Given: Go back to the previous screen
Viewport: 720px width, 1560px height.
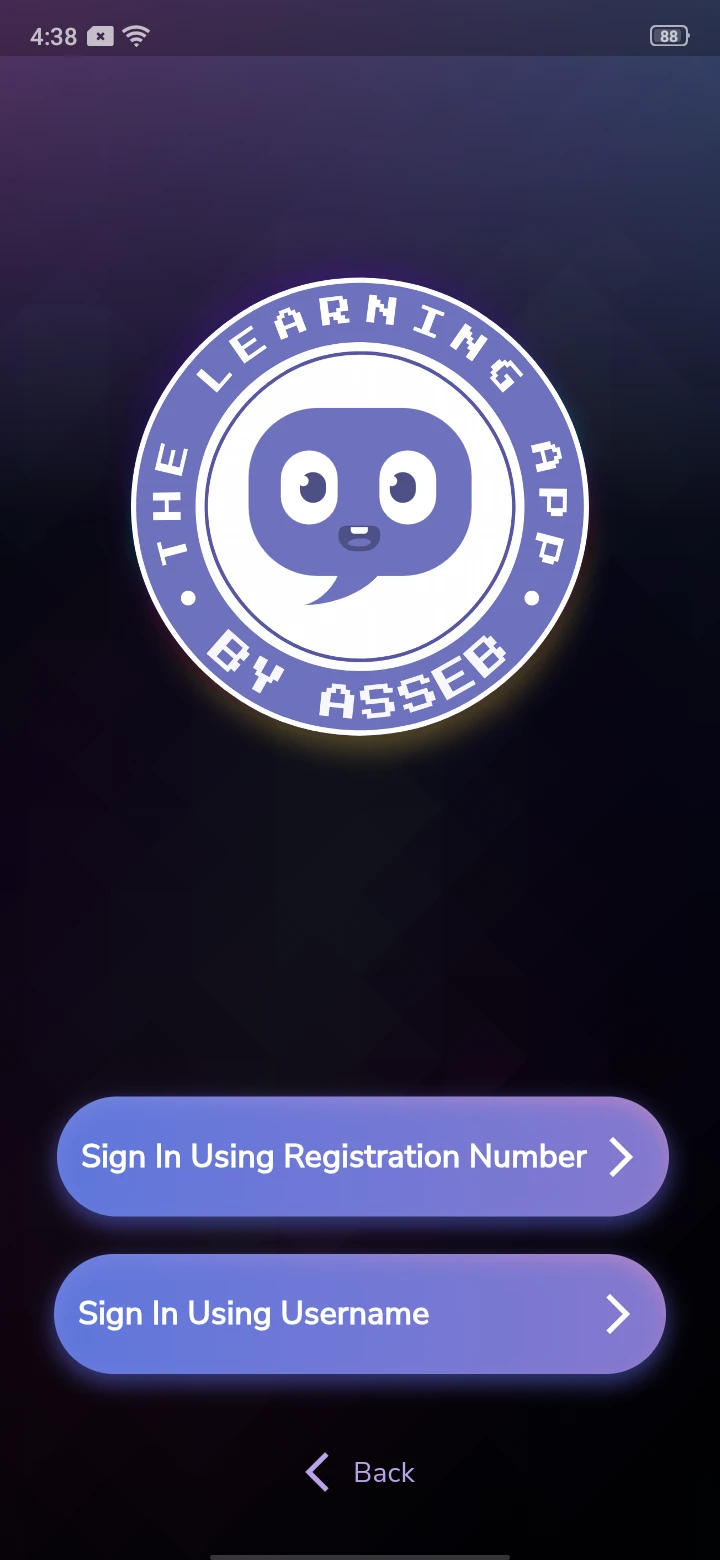Looking at the screenshot, I should click(360, 1472).
